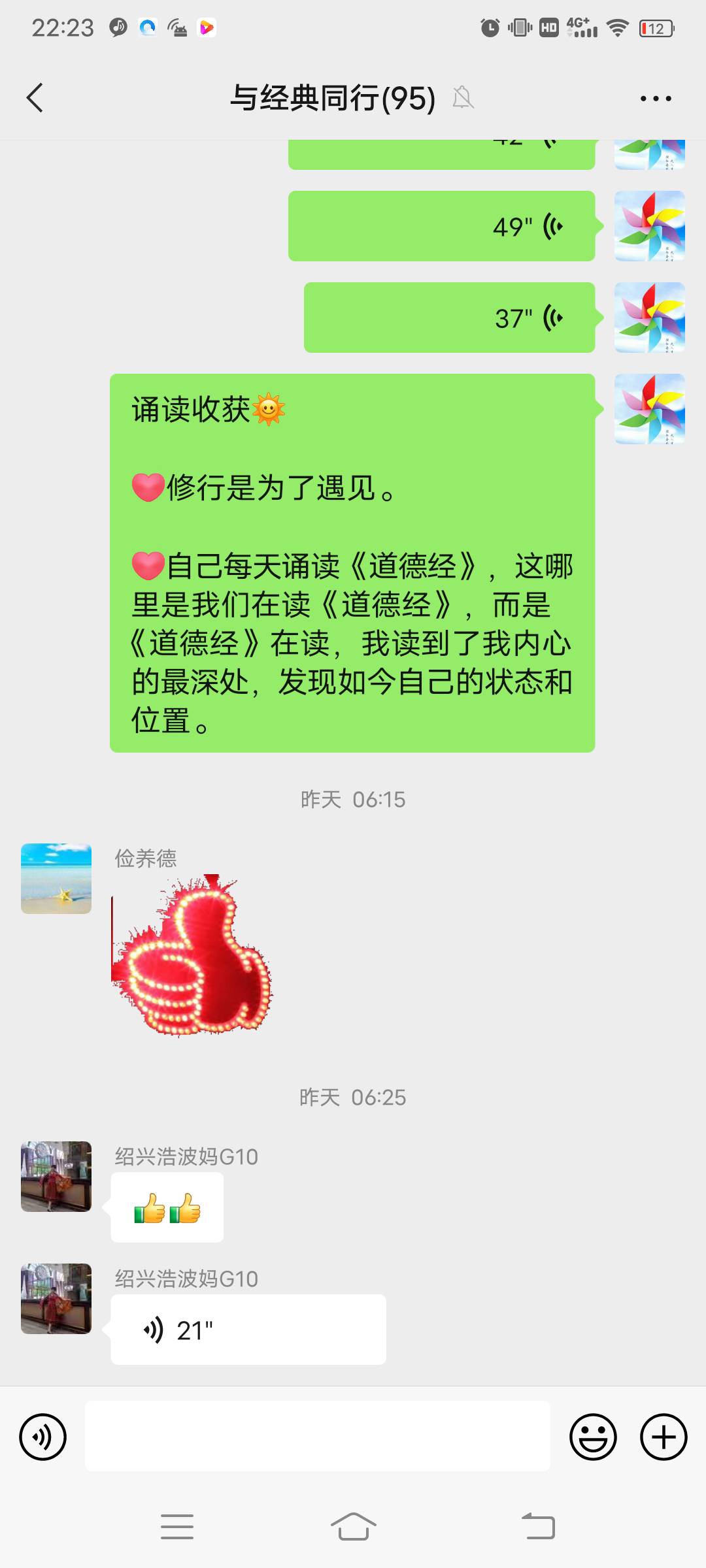Viewport: 706px width, 1568px height.
Task: Play the 49 second voice message
Action: 448,227
